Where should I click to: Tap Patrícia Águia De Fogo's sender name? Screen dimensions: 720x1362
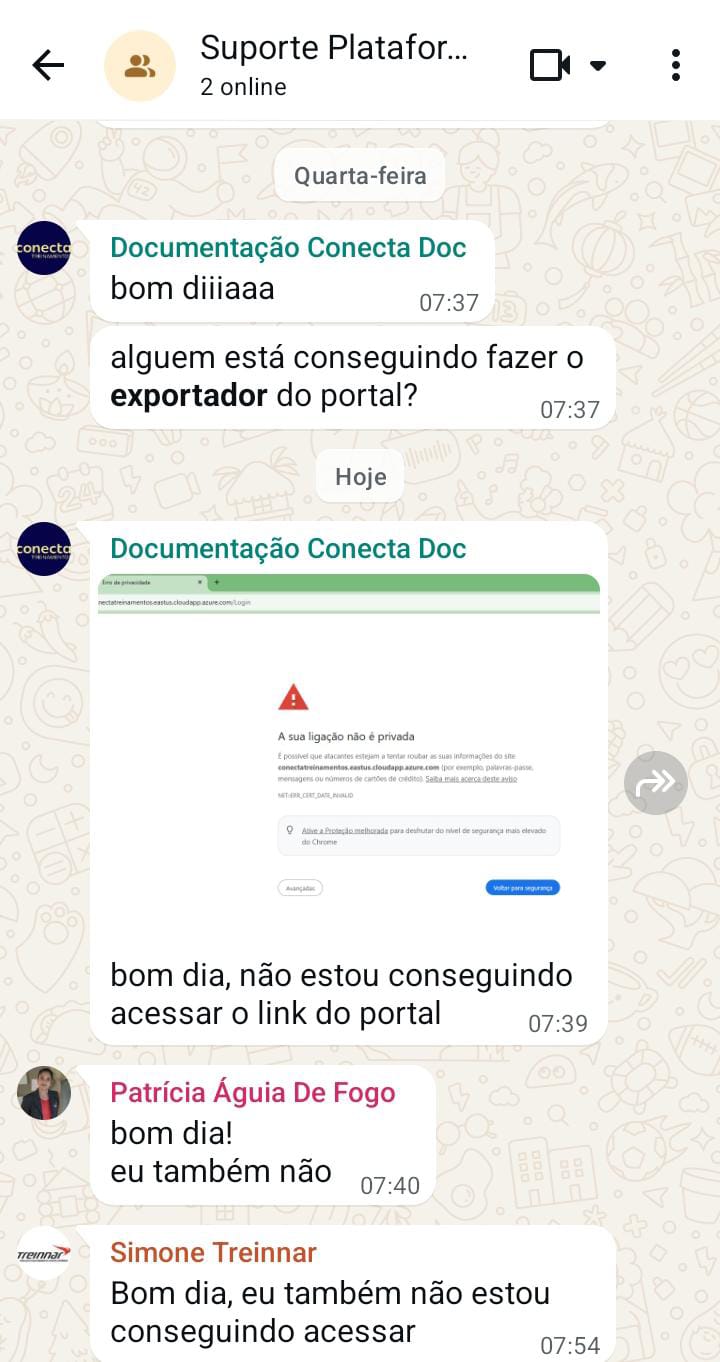click(253, 1092)
